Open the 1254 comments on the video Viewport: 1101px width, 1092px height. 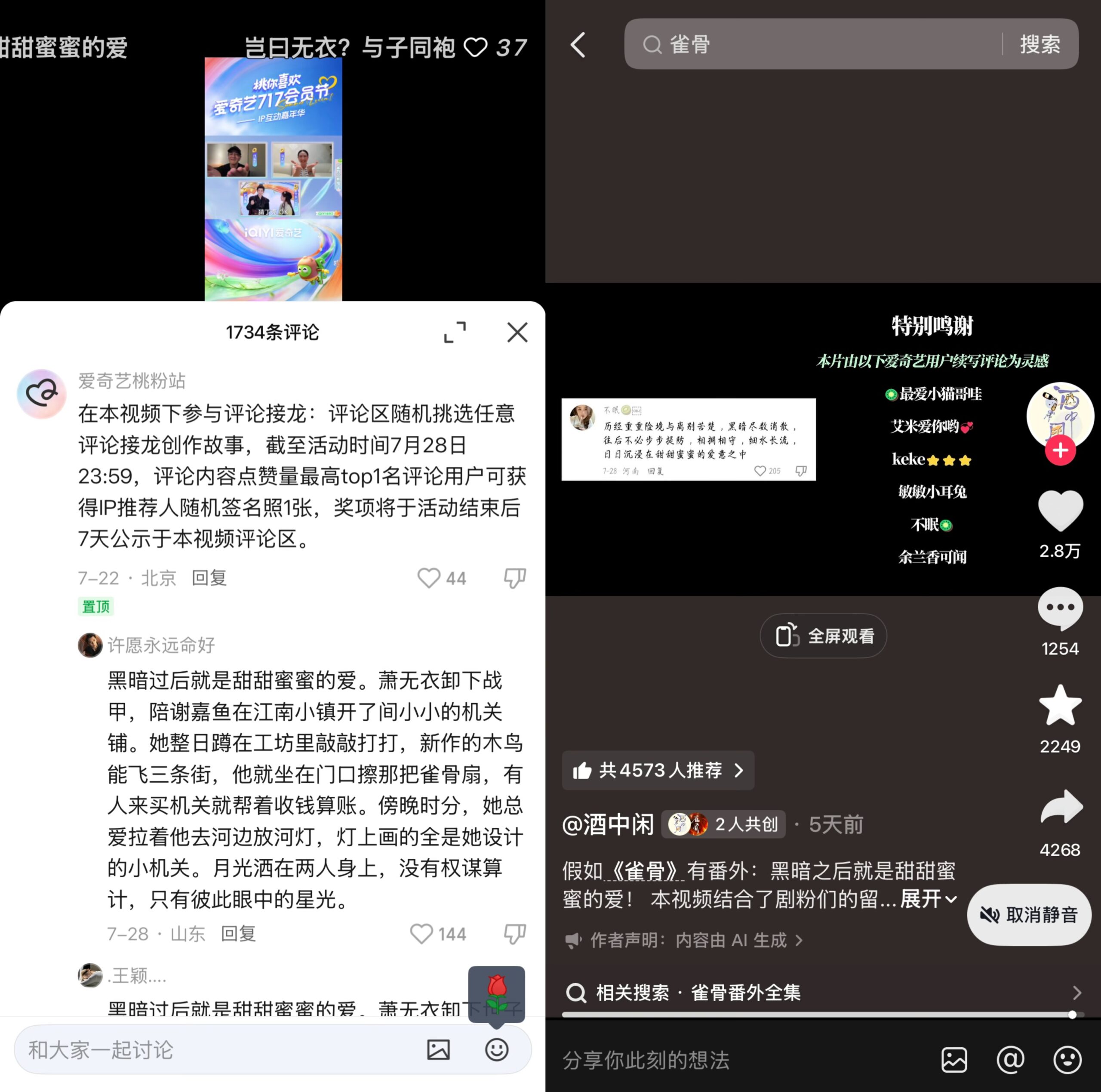point(1060,608)
